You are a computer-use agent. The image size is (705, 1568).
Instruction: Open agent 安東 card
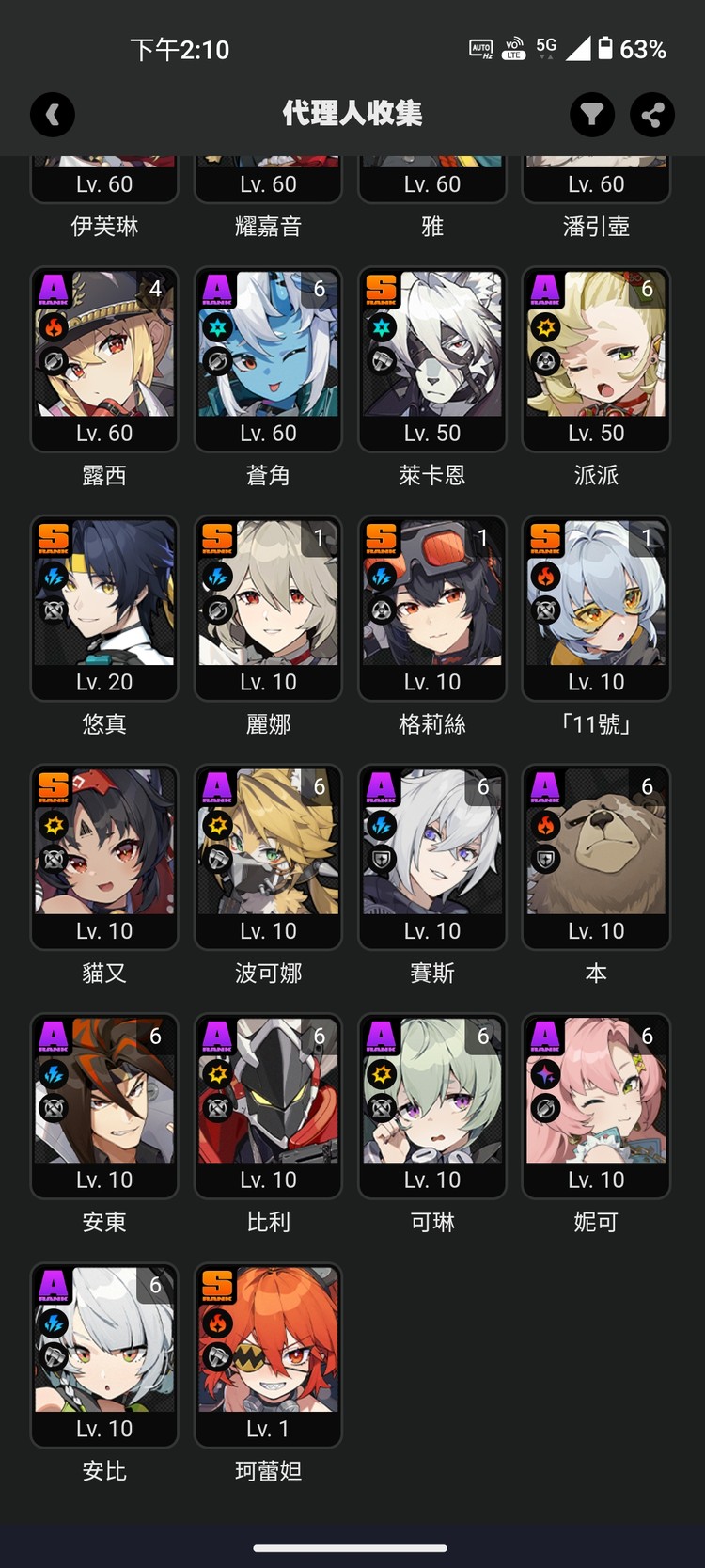click(x=104, y=1105)
